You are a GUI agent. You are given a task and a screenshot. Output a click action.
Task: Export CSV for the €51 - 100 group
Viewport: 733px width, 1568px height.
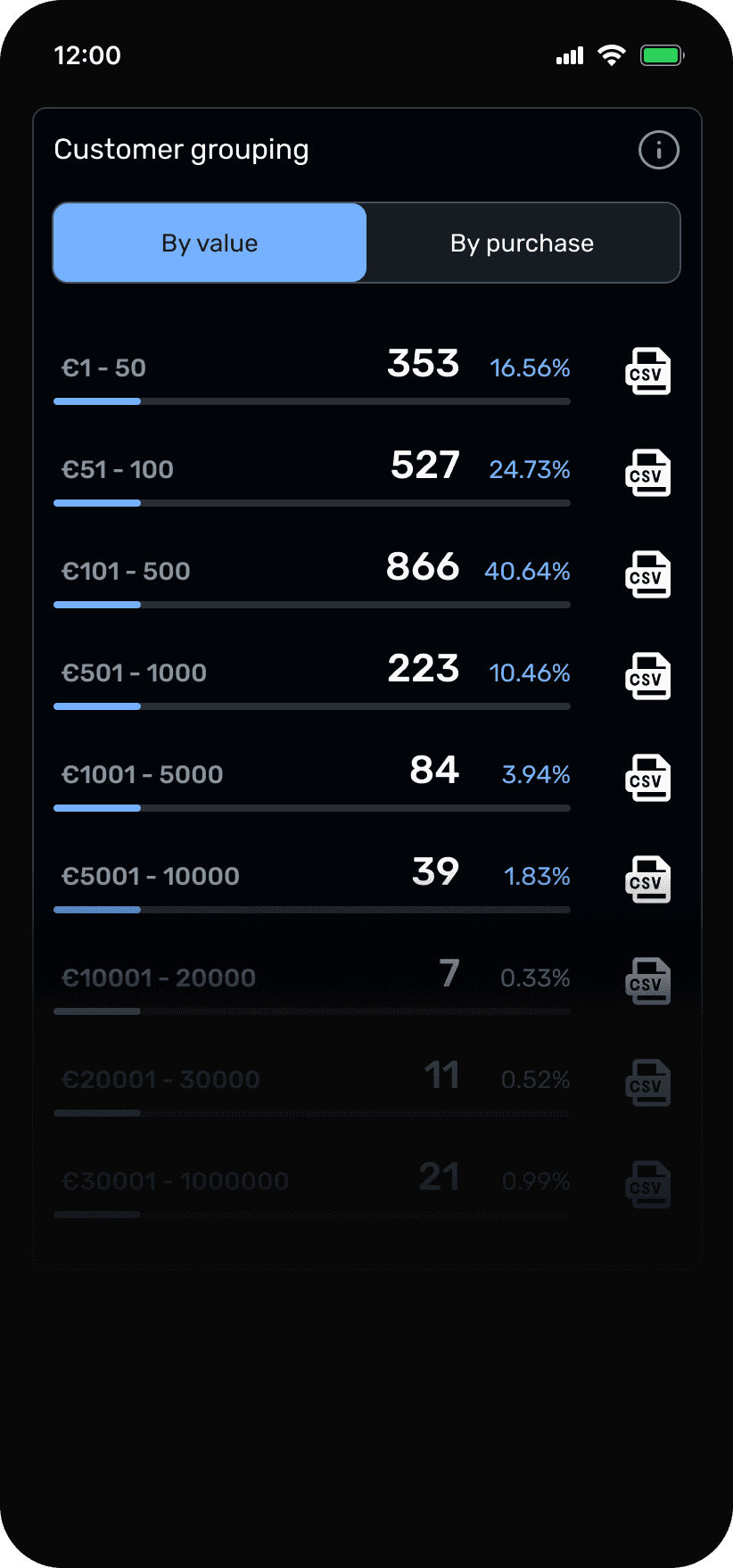pyautogui.click(x=647, y=473)
